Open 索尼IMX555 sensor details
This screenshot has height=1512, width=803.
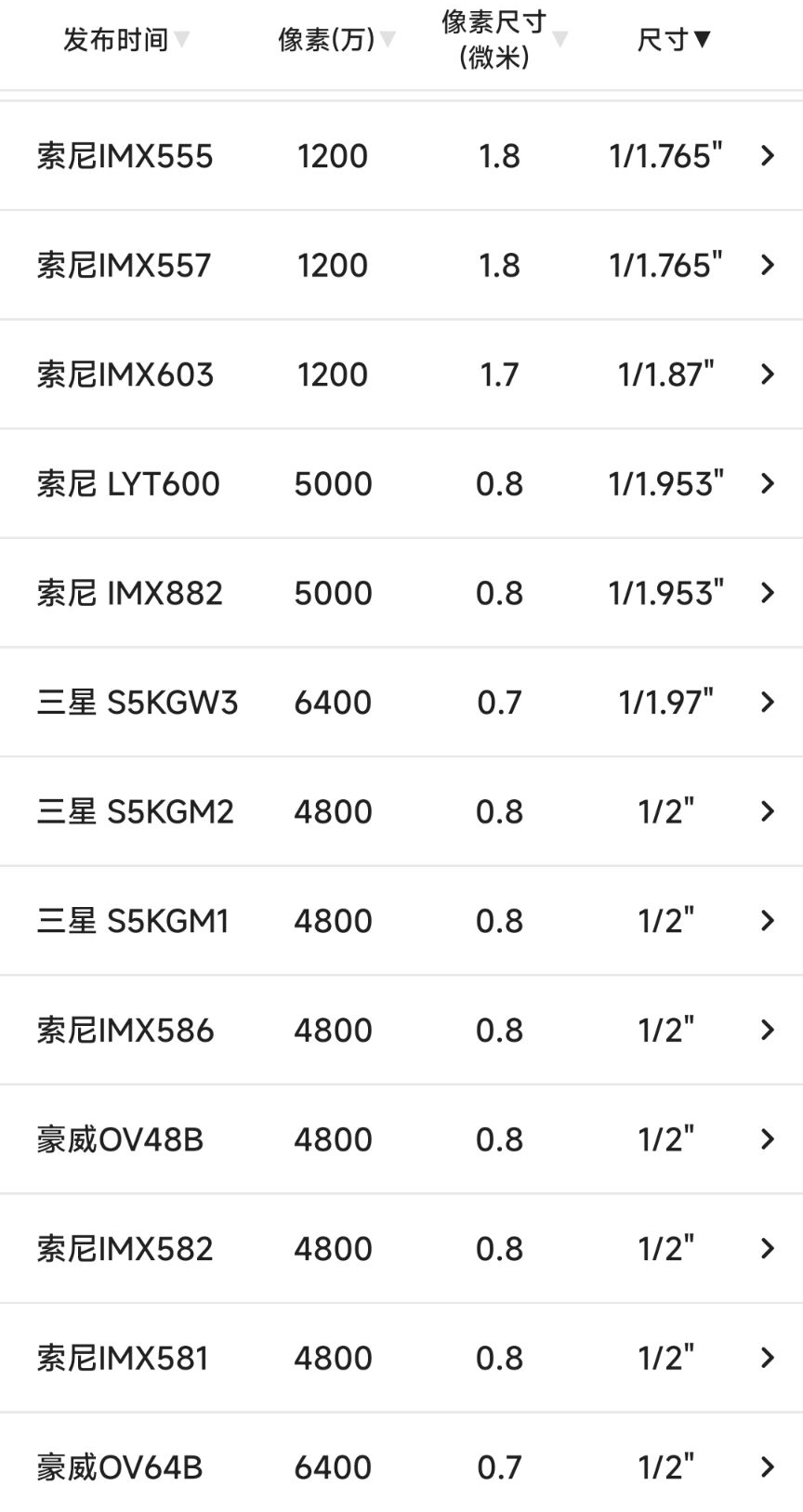pos(401,156)
